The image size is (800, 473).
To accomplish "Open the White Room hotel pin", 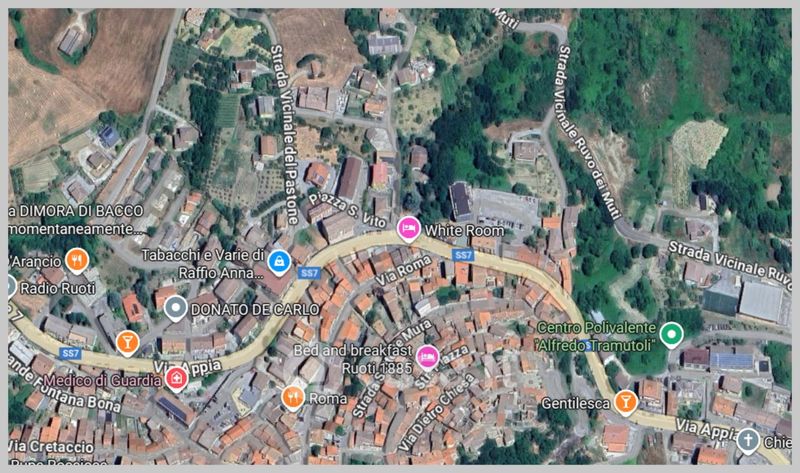I will [x=407, y=229].
